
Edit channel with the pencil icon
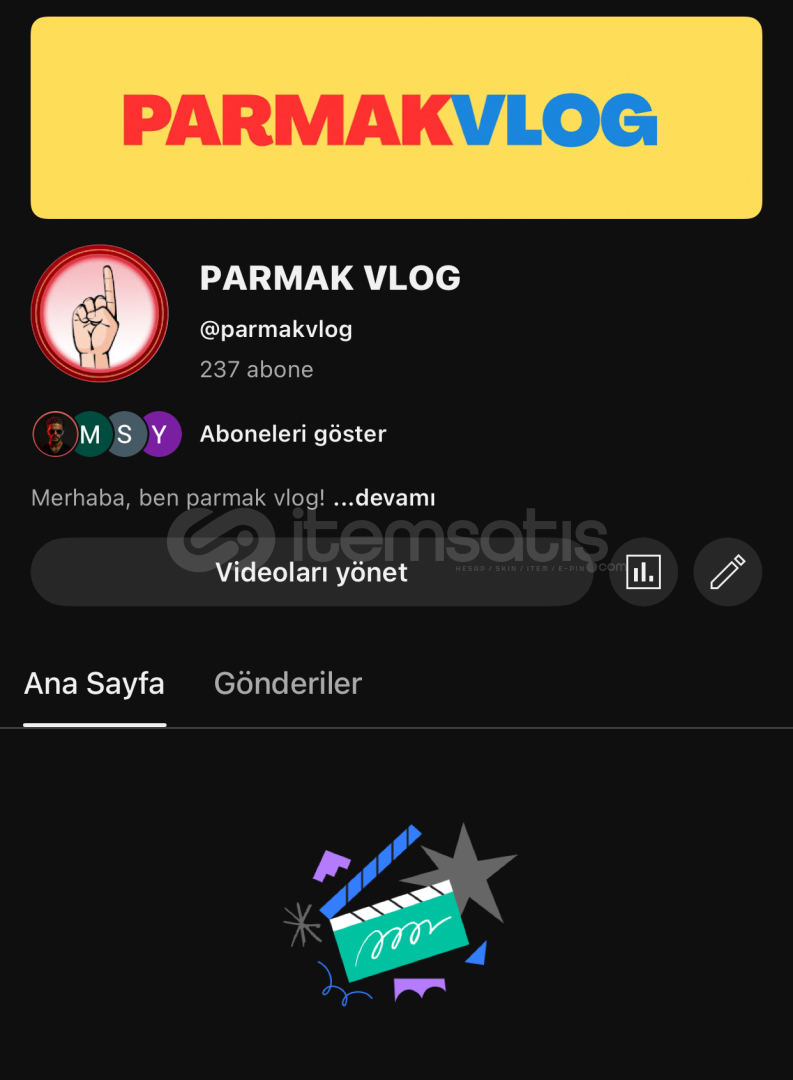(727, 572)
